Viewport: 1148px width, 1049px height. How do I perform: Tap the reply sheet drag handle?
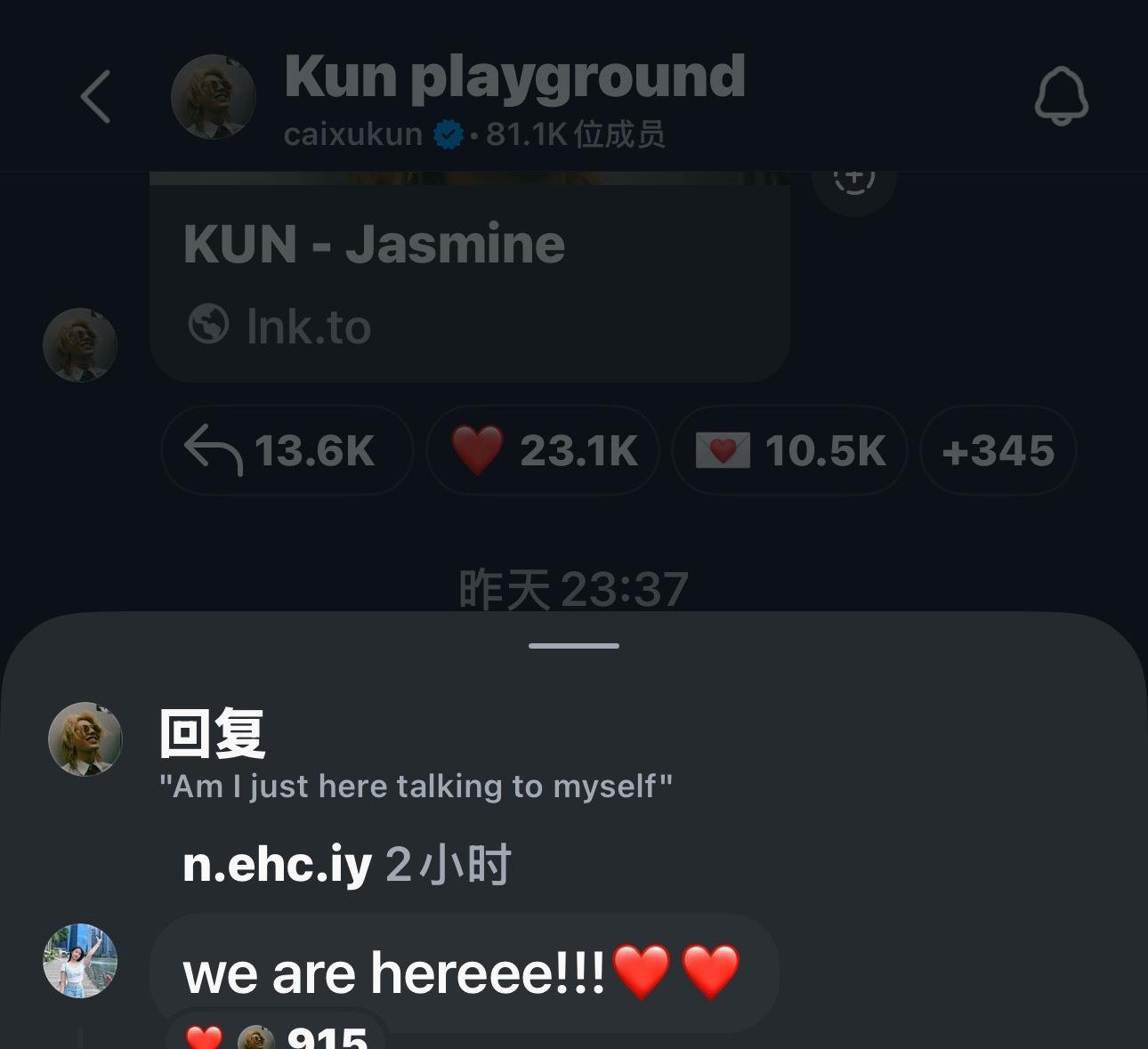(573, 645)
